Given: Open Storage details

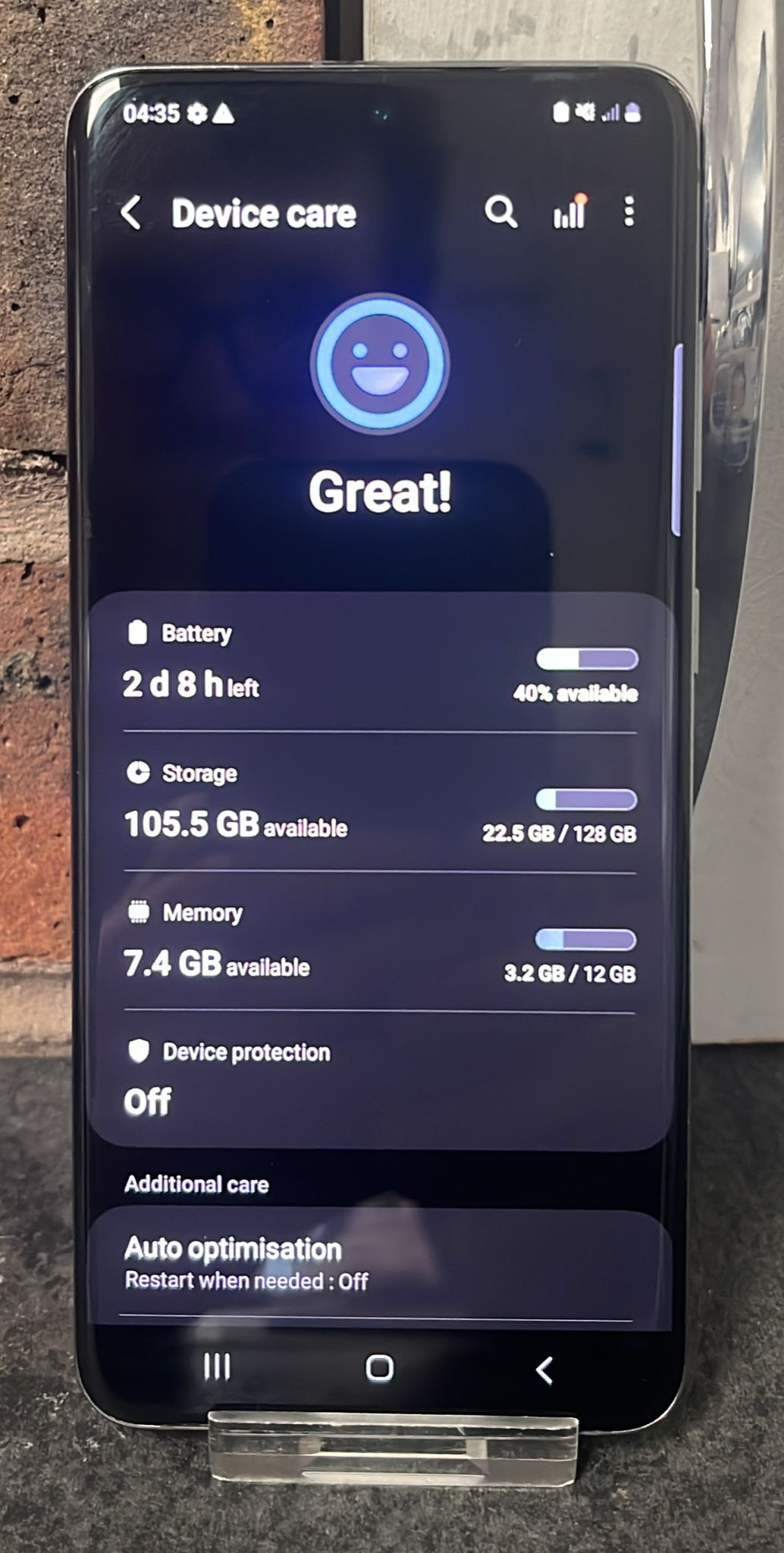Looking at the screenshot, I should [380, 802].
